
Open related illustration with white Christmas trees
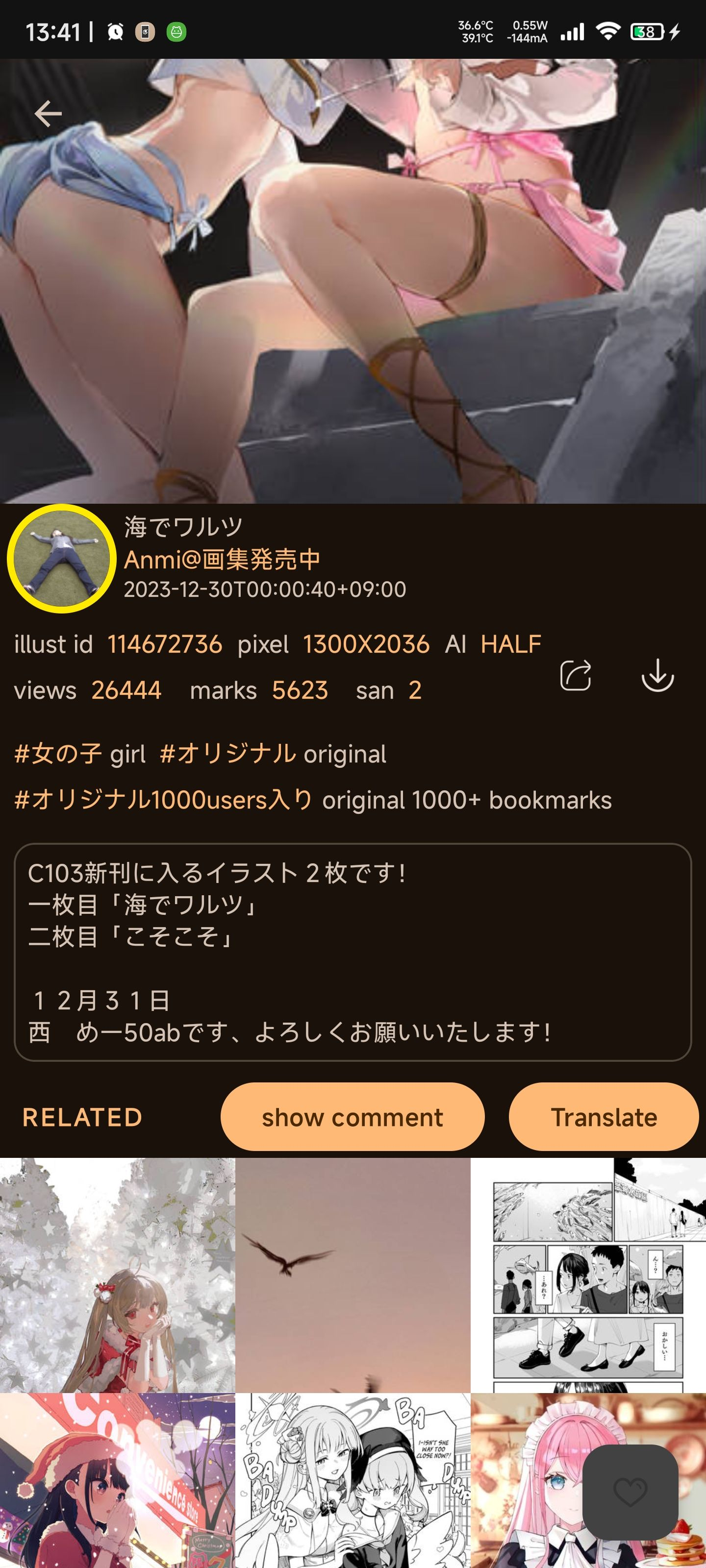[117, 1274]
